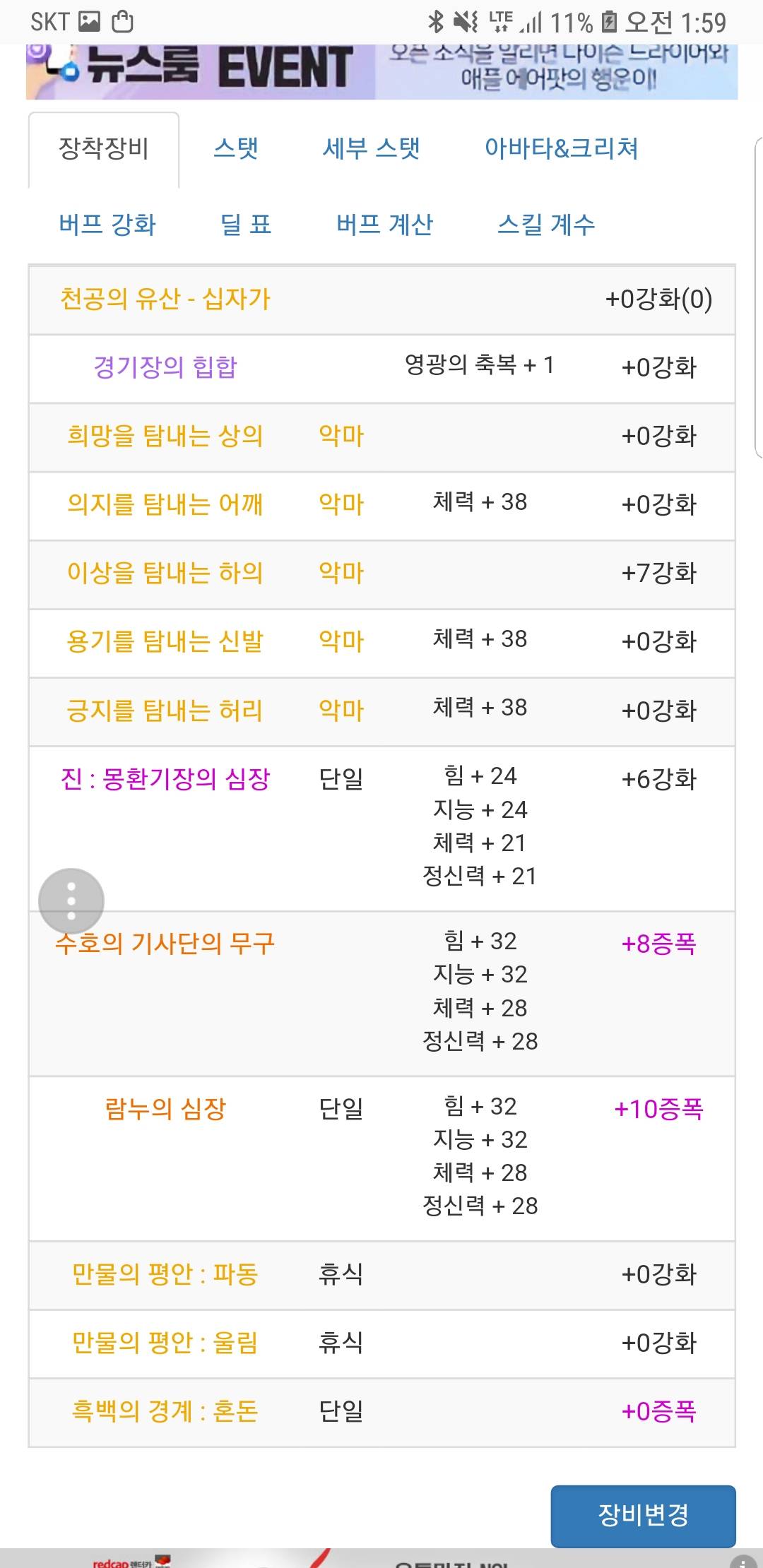Open the 세부 스탯 tab
The width and height of the screenshot is (763, 1568).
pyautogui.click(x=371, y=149)
